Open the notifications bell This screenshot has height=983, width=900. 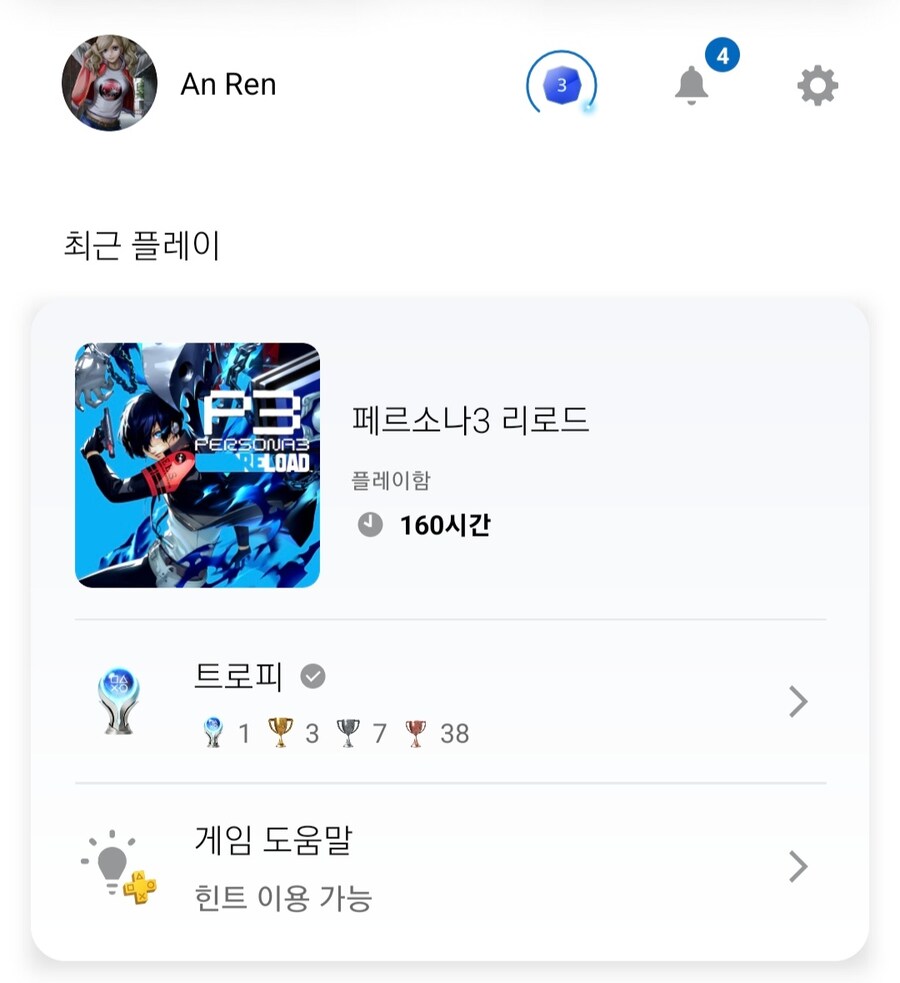click(x=692, y=85)
